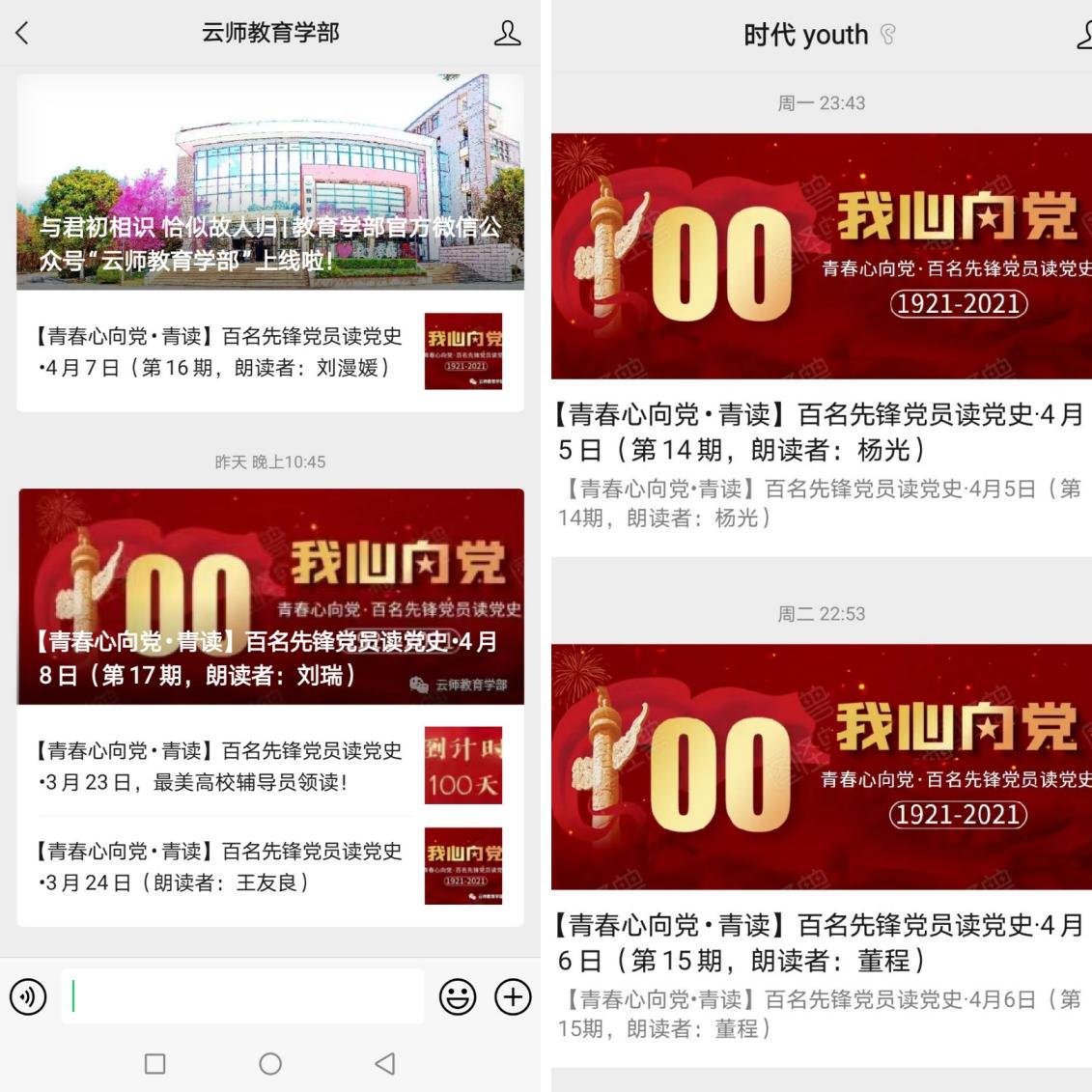1092x1092 pixels.
Task: Switch to voice input in the chat bar
Action: [x=28, y=996]
